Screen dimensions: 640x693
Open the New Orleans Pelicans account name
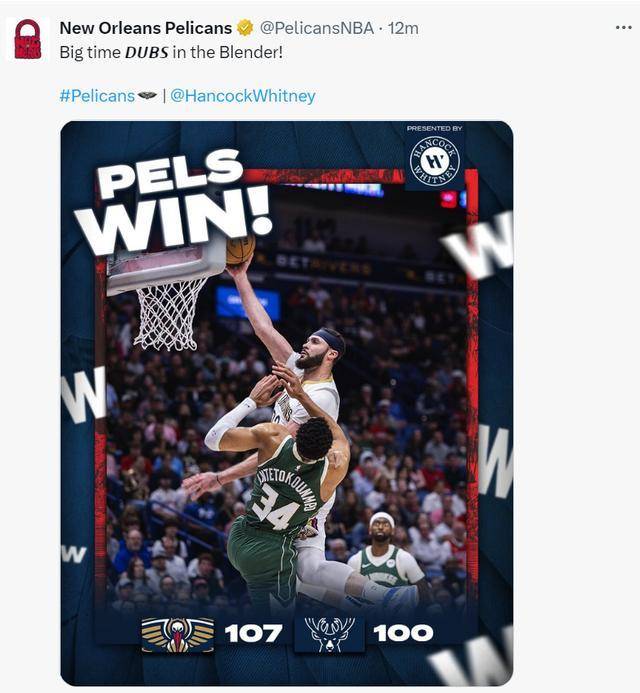145,28
